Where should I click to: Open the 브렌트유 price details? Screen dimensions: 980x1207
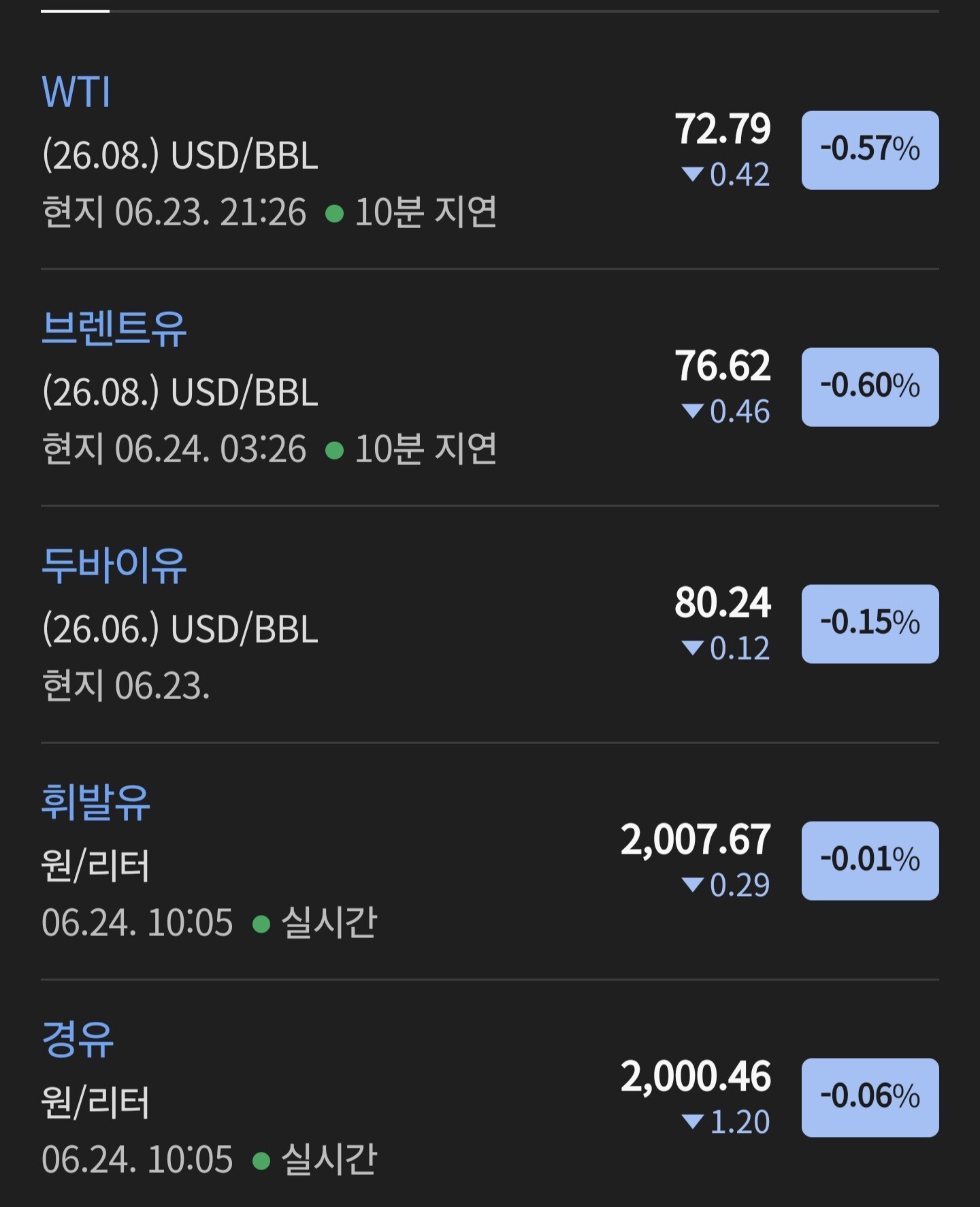tap(490, 387)
